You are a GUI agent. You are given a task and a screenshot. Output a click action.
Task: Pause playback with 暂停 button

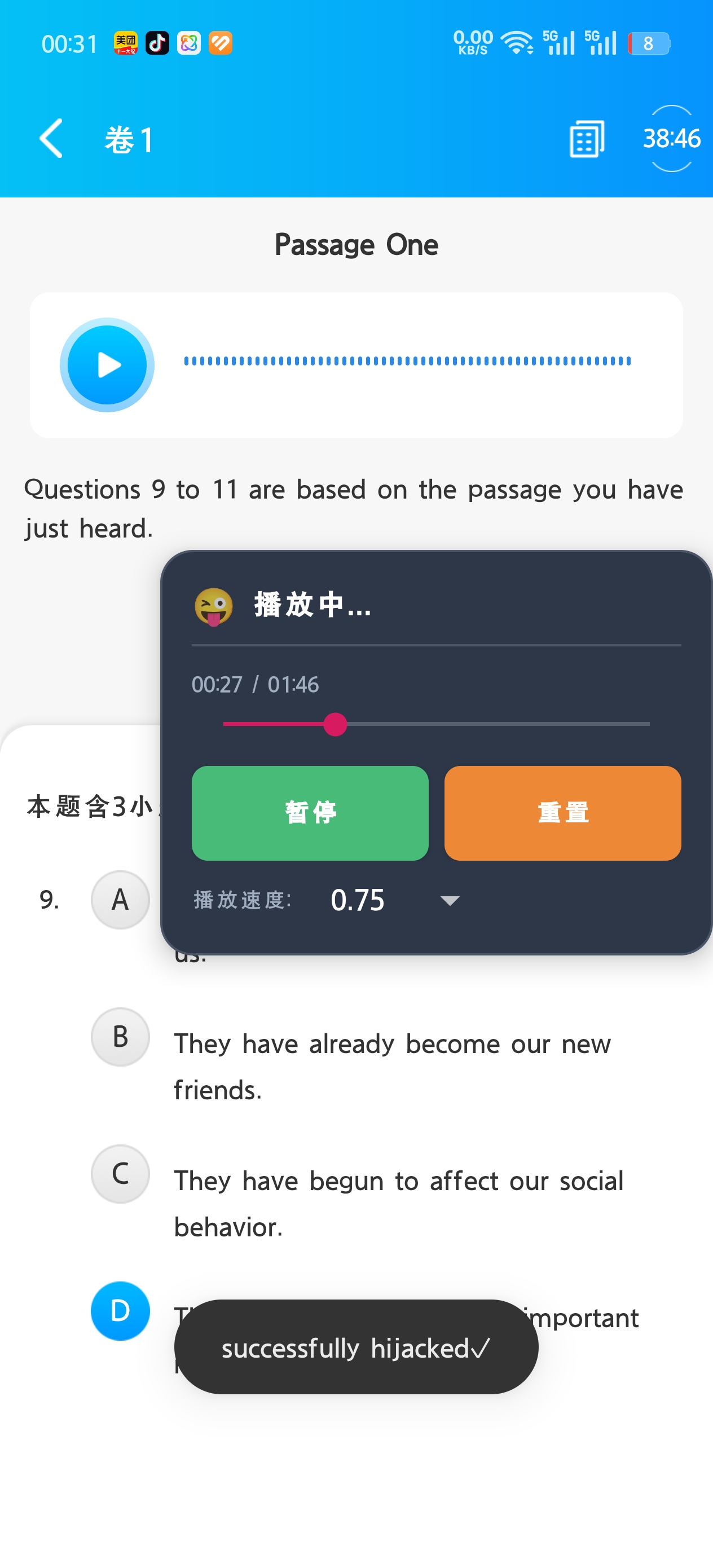(x=310, y=813)
